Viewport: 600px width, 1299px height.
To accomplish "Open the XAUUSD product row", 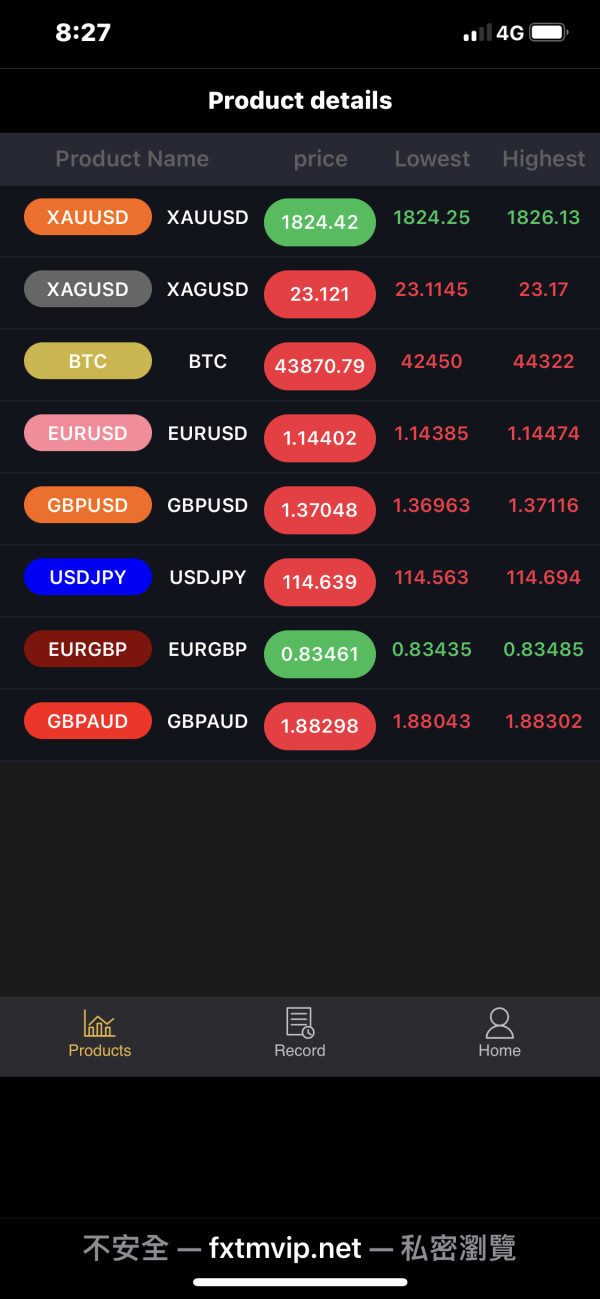I will [x=300, y=221].
